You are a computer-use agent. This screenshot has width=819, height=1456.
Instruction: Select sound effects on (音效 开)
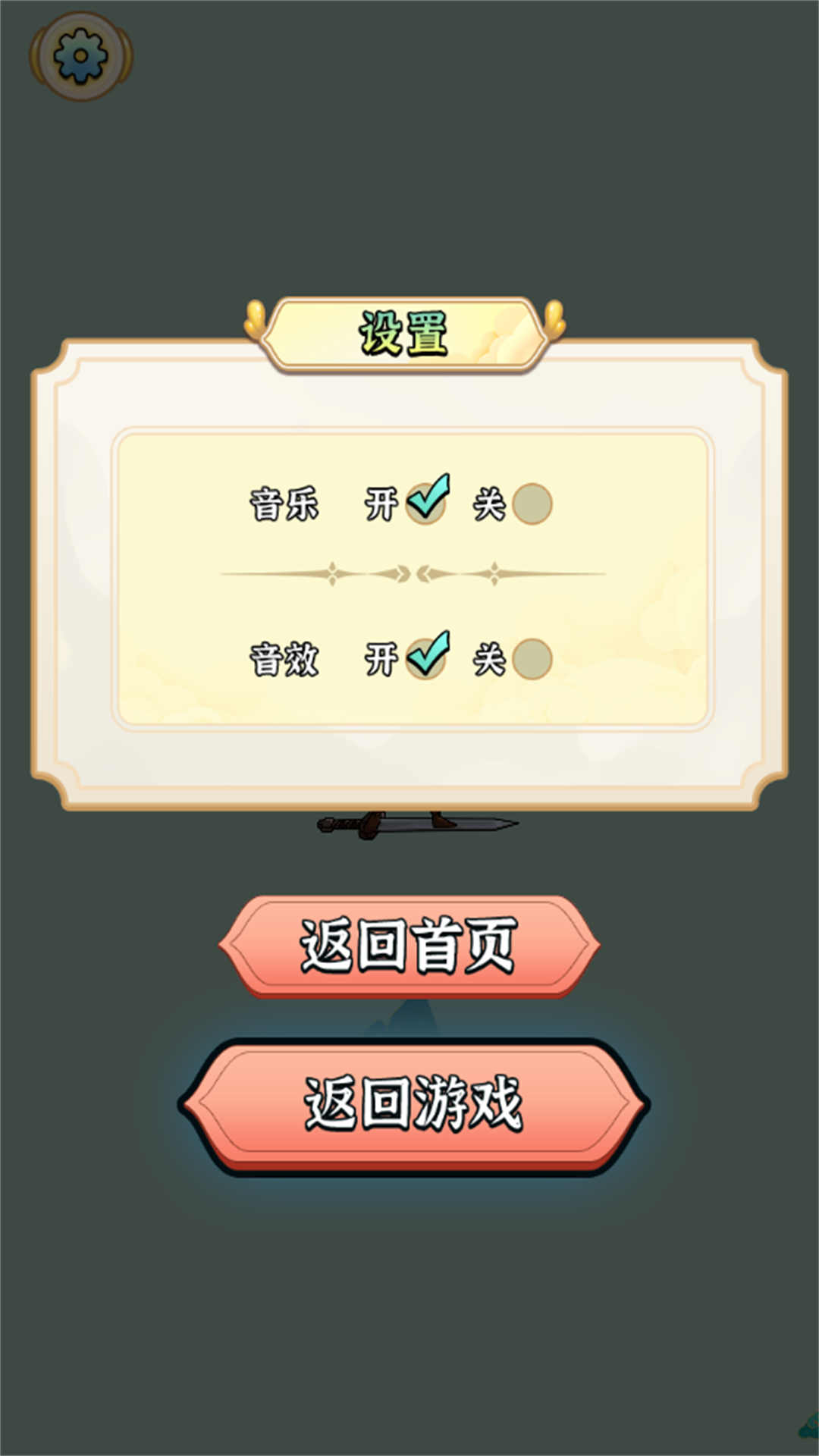pyautogui.click(x=425, y=657)
